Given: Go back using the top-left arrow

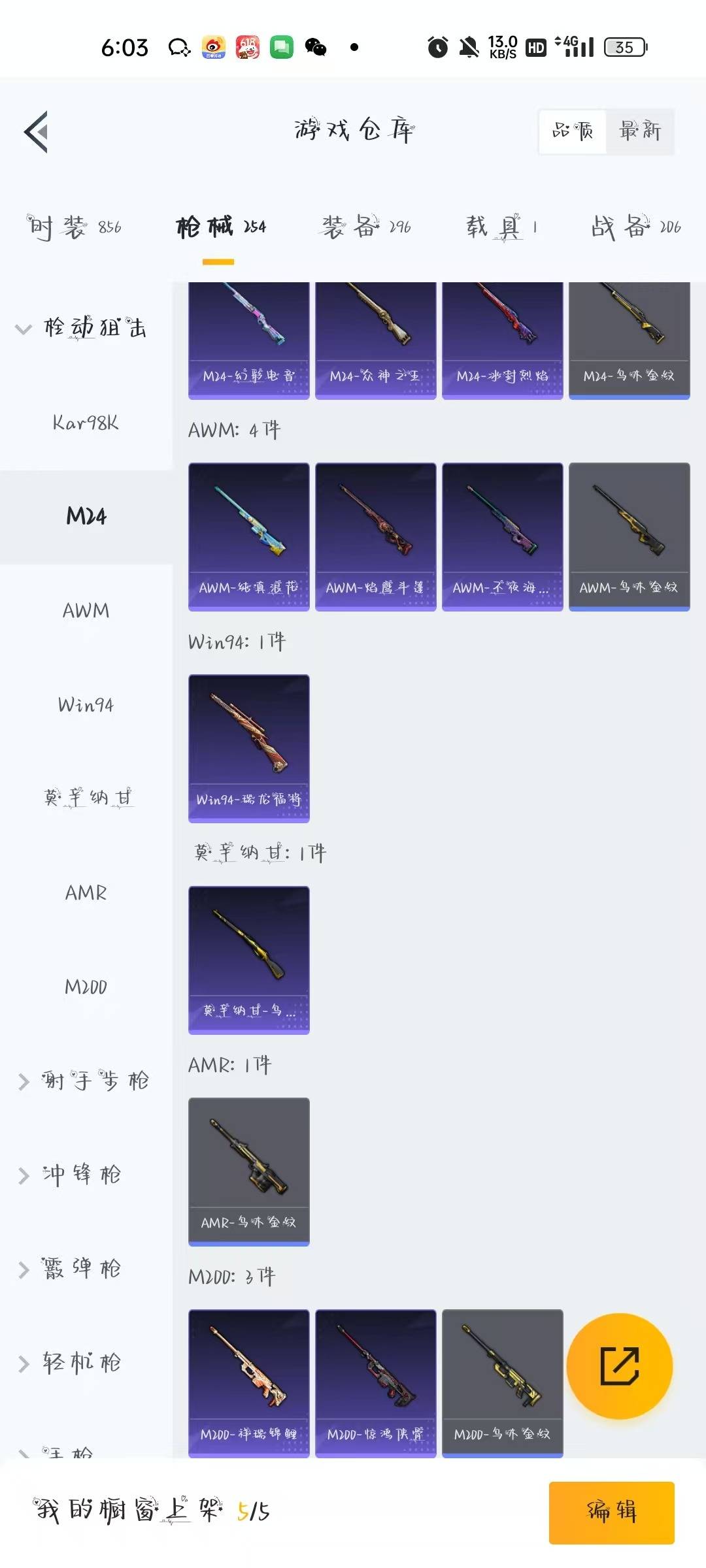Looking at the screenshot, I should click(x=37, y=131).
